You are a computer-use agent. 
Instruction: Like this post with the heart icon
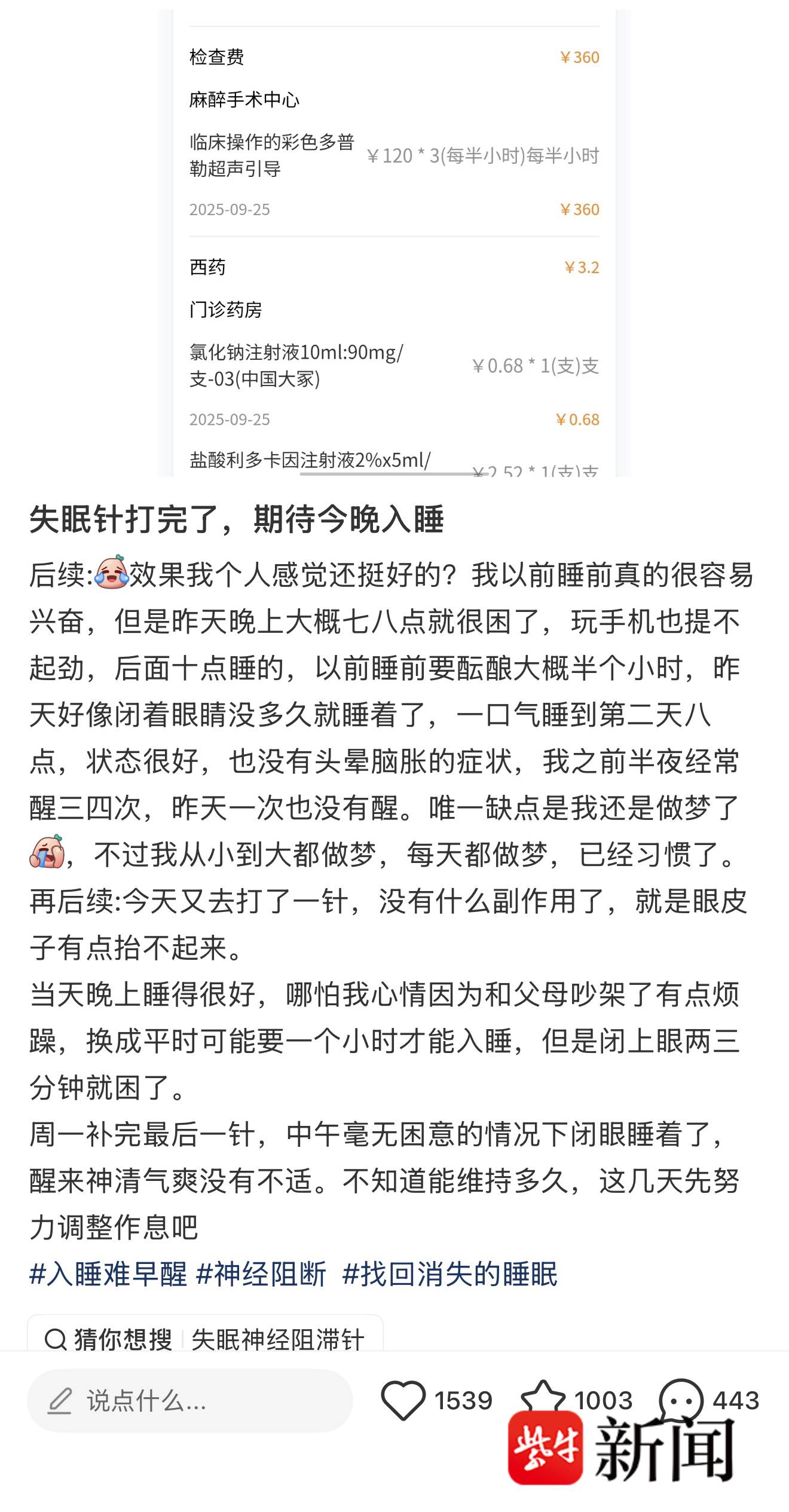[403, 1400]
